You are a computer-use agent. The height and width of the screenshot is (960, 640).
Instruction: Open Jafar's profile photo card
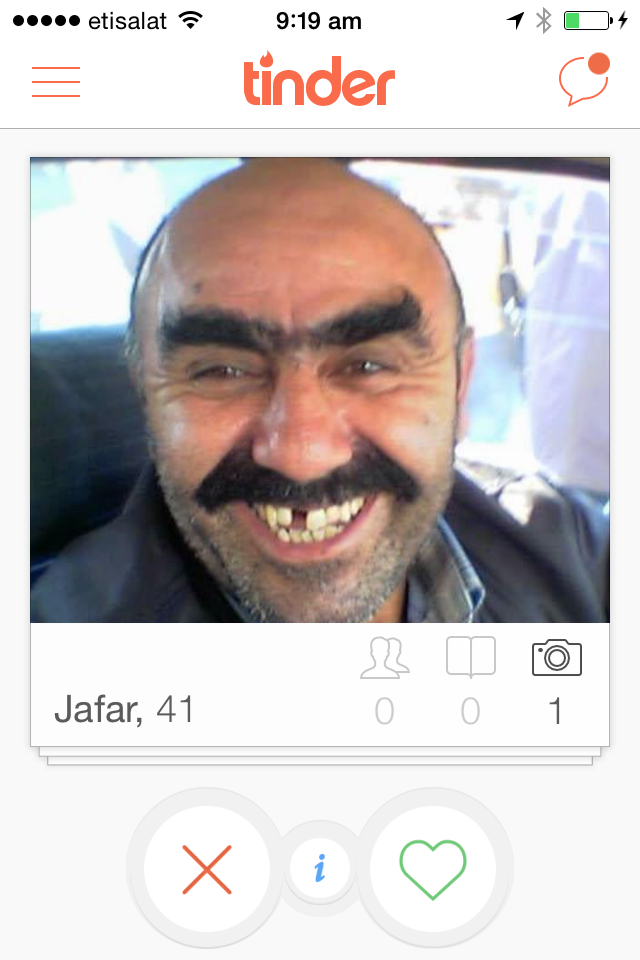[x=320, y=390]
